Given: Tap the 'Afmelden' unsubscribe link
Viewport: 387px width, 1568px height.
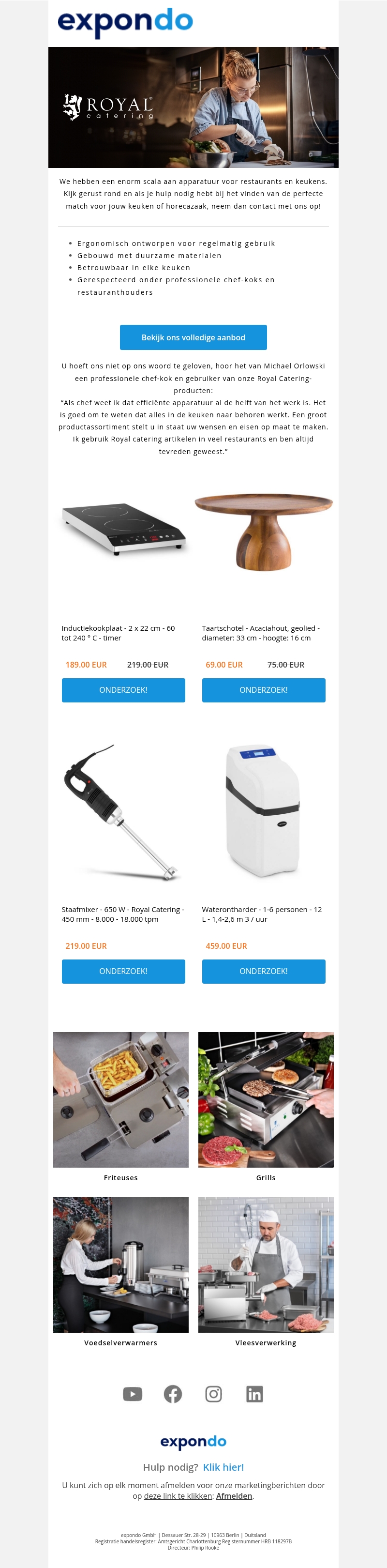Looking at the screenshot, I should 234,1495.
